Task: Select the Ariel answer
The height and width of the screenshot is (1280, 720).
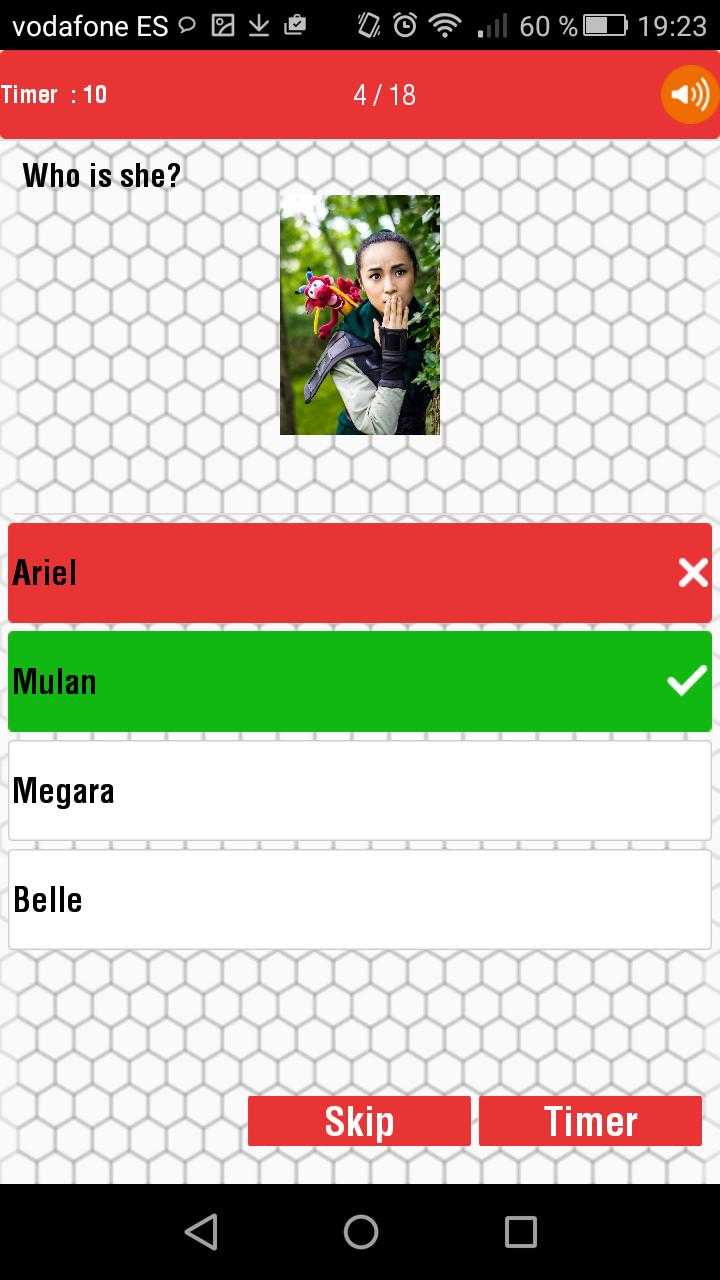Action: (360, 573)
